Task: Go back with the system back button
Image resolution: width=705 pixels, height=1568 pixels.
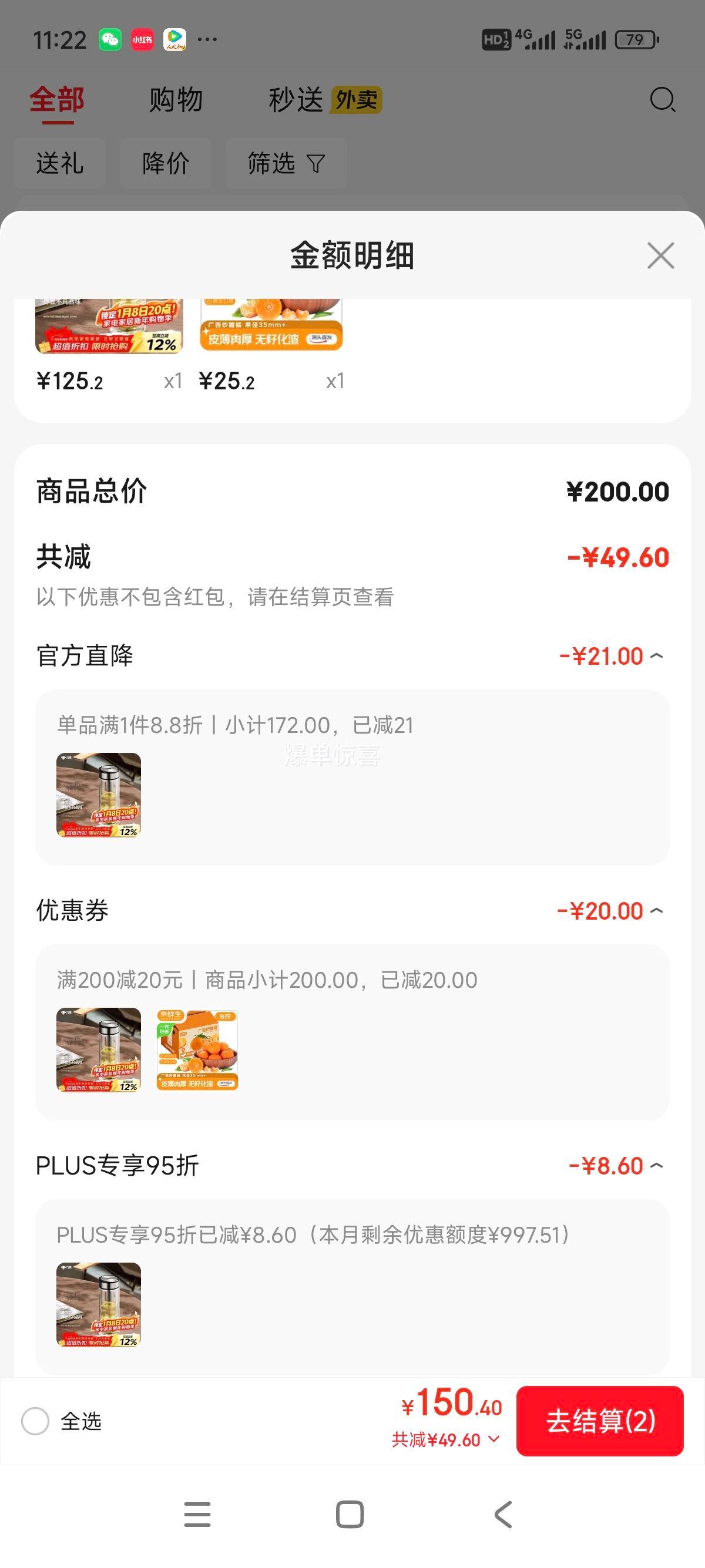Action: click(x=503, y=1515)
